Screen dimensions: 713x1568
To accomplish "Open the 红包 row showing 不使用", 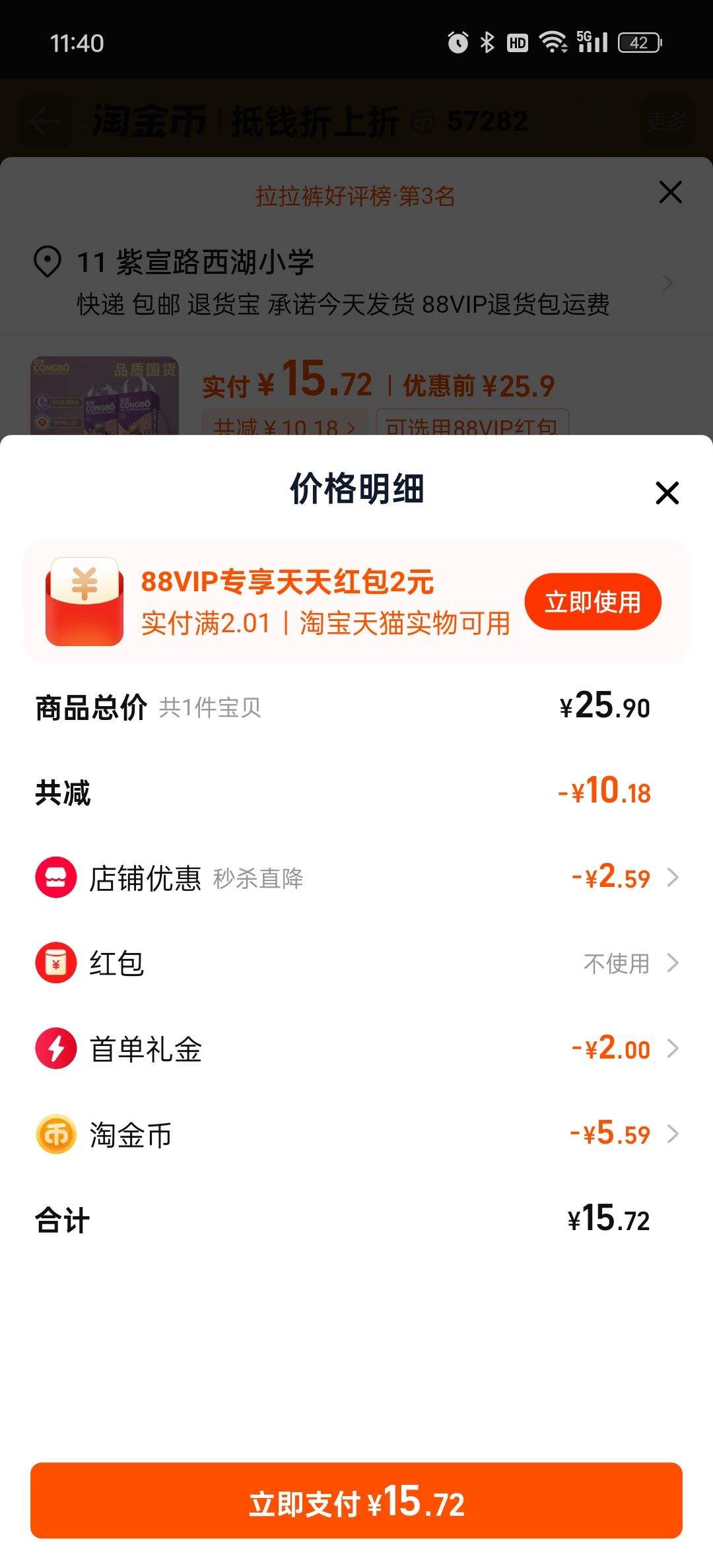I will click(356, 964).
